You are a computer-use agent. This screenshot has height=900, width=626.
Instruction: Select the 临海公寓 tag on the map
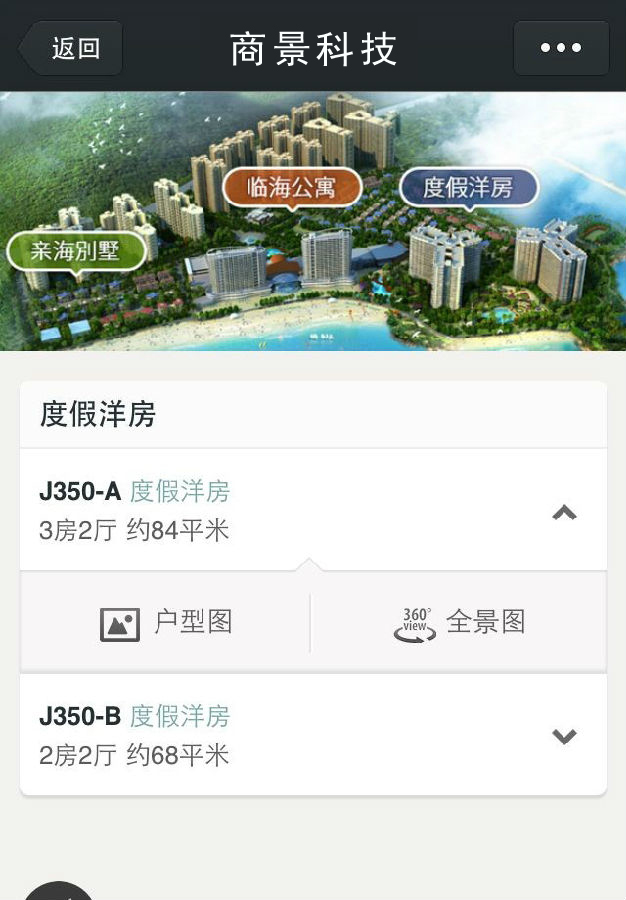pos(291,186)
